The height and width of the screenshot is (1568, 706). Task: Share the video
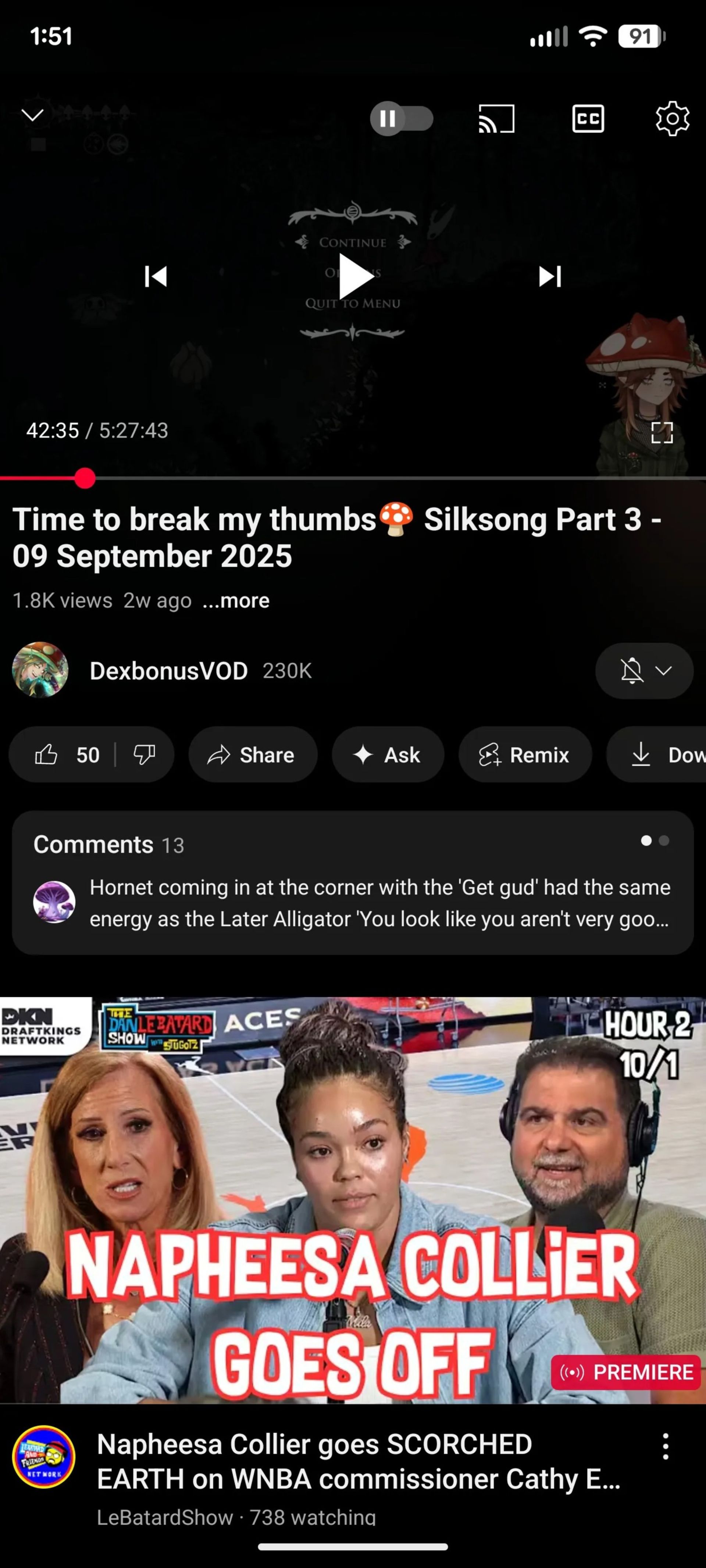coord(252,755)
